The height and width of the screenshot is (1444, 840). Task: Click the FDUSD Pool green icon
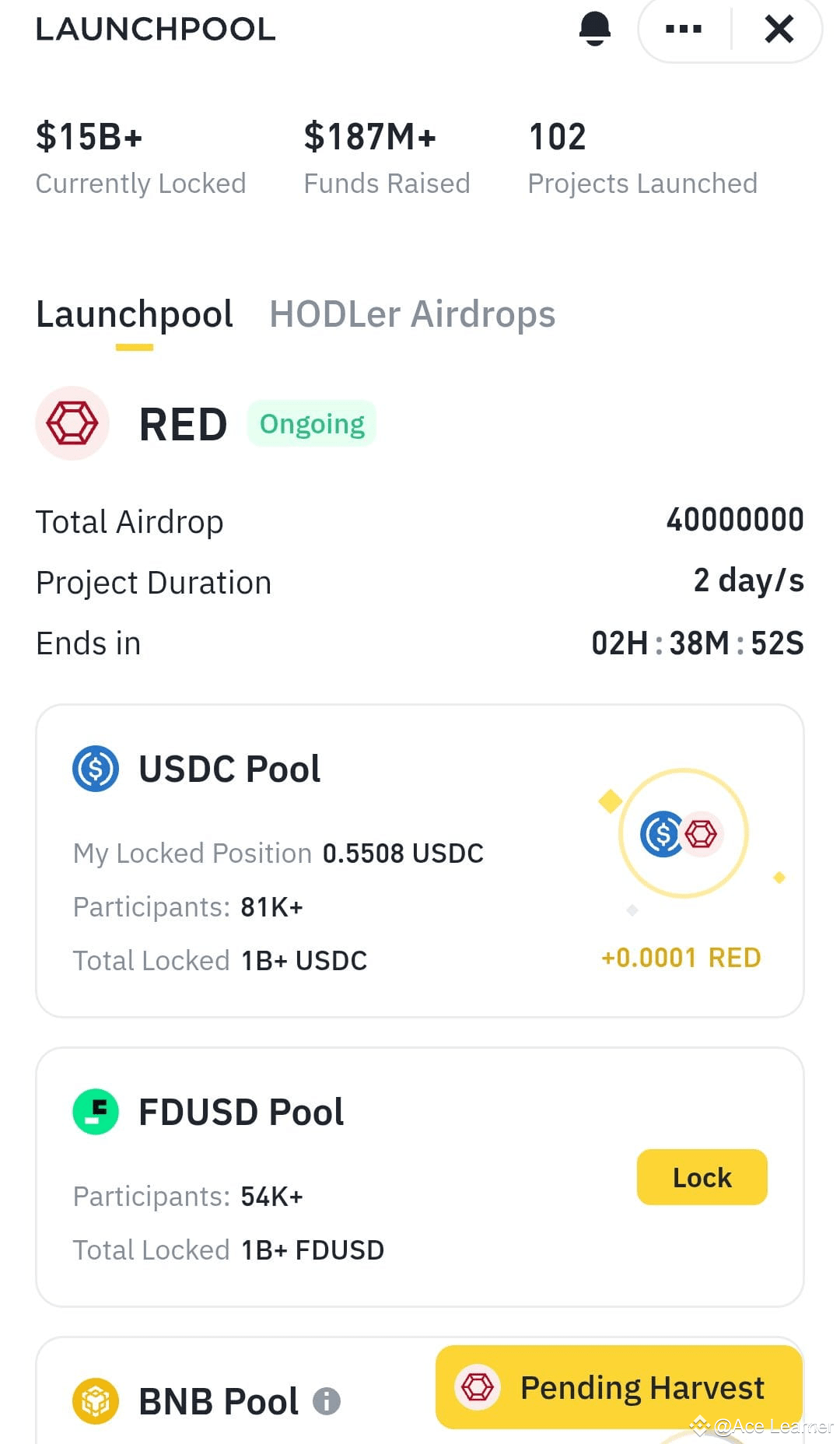pyautogui.click(x=95, y=1111)
